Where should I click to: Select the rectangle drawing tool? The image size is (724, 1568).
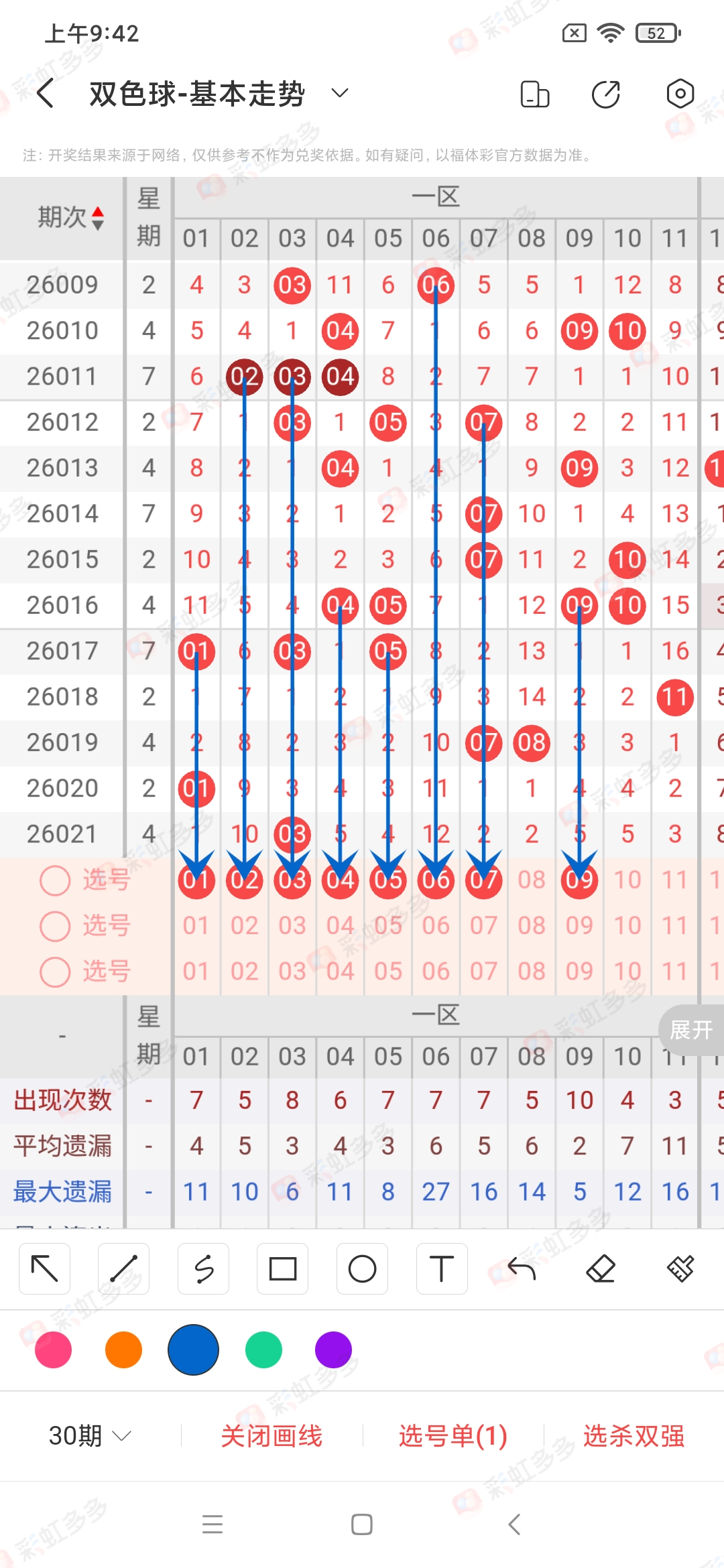point(282,1268)
